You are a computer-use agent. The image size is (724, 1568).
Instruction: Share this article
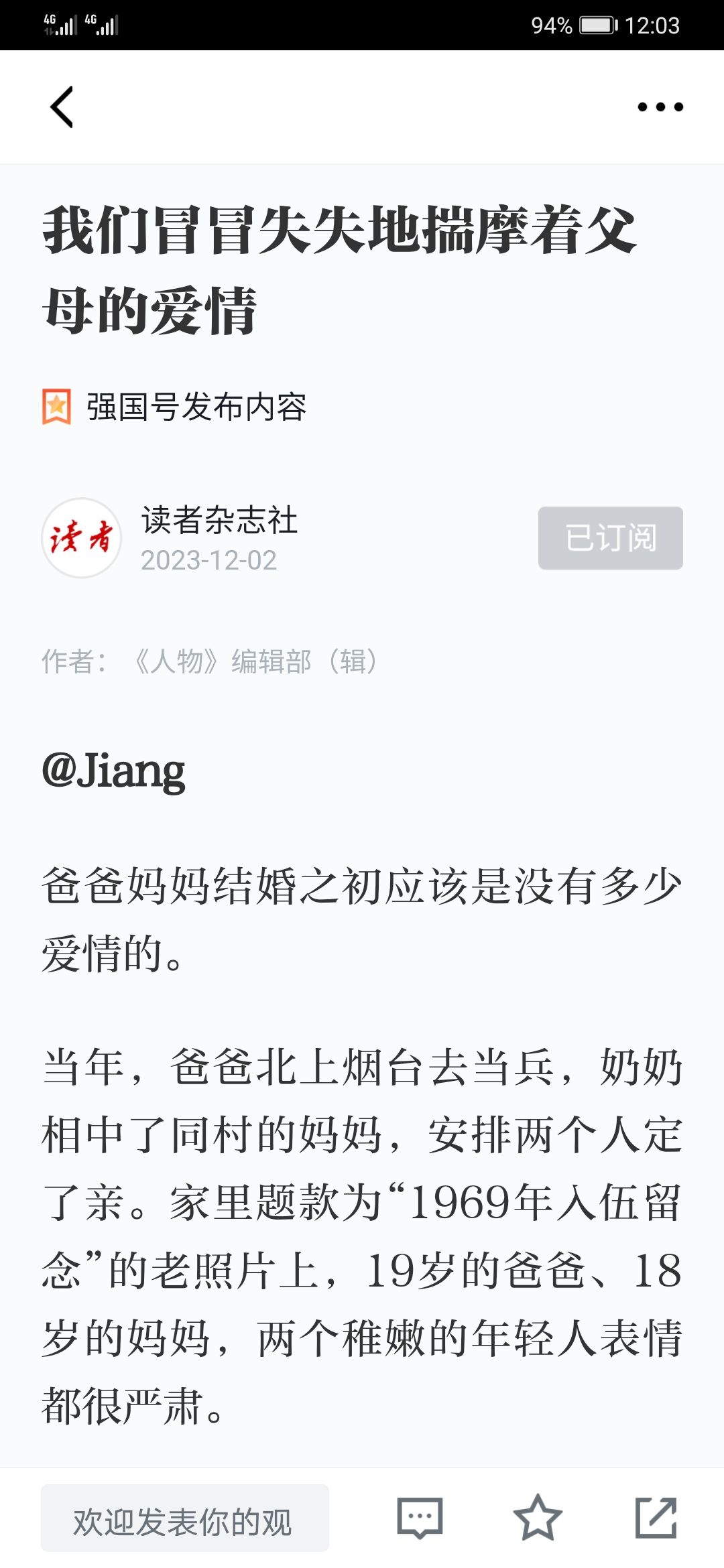tap(656, 1518)
